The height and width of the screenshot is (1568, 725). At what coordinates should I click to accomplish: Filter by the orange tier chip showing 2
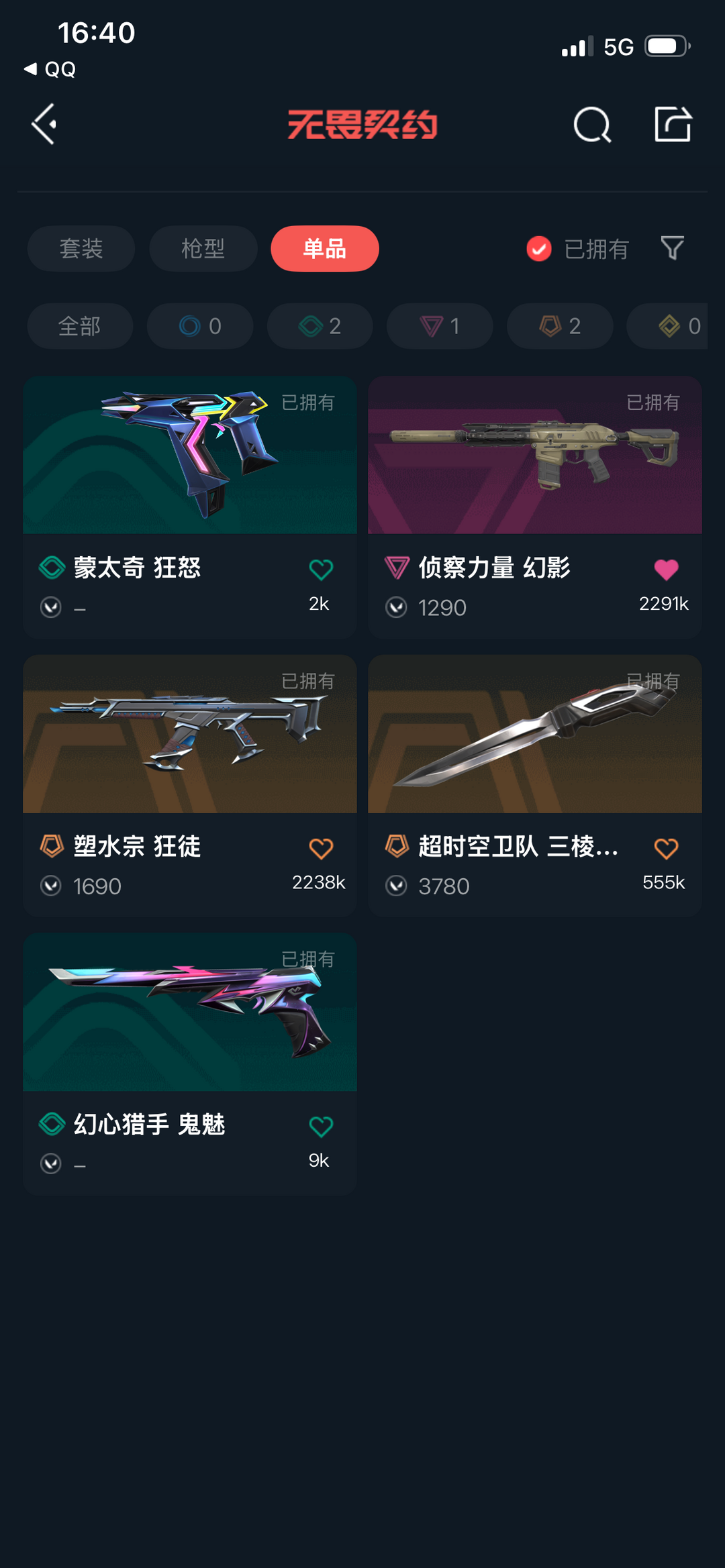(559, 326)
